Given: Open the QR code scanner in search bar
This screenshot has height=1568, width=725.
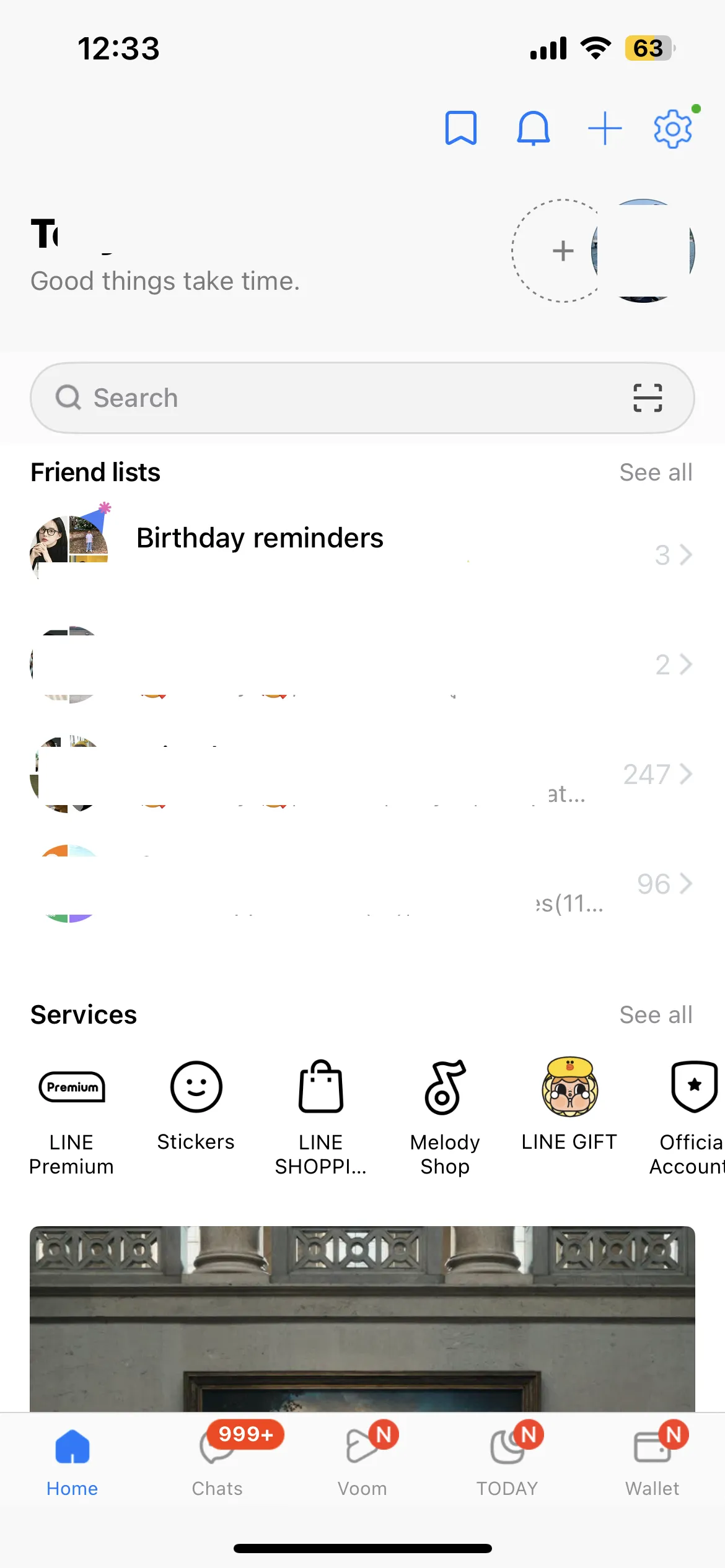Looking at the screenshot, I should (x=648, y=398).
